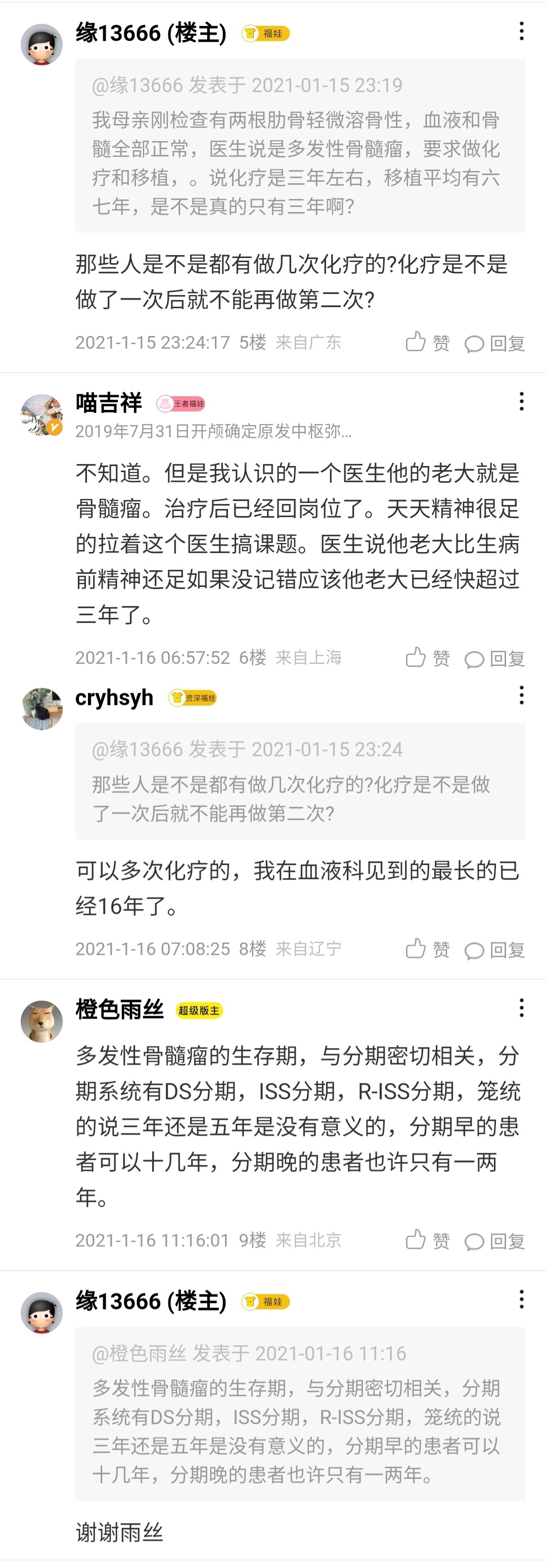This screenshot has width=546, height=1568.
Task: Open overflow menu on 缘13666's 5楼 post
Action: [521, 32]
